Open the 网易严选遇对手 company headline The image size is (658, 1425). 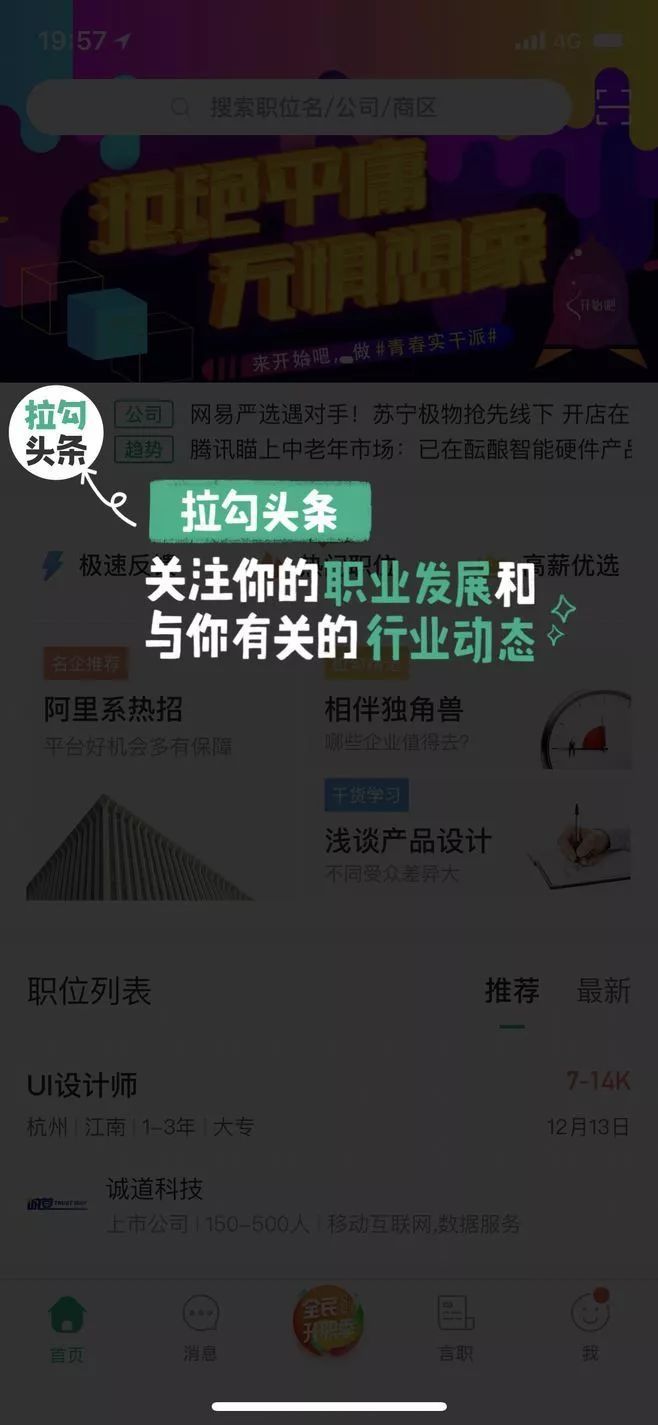click(x=408, y=413)
